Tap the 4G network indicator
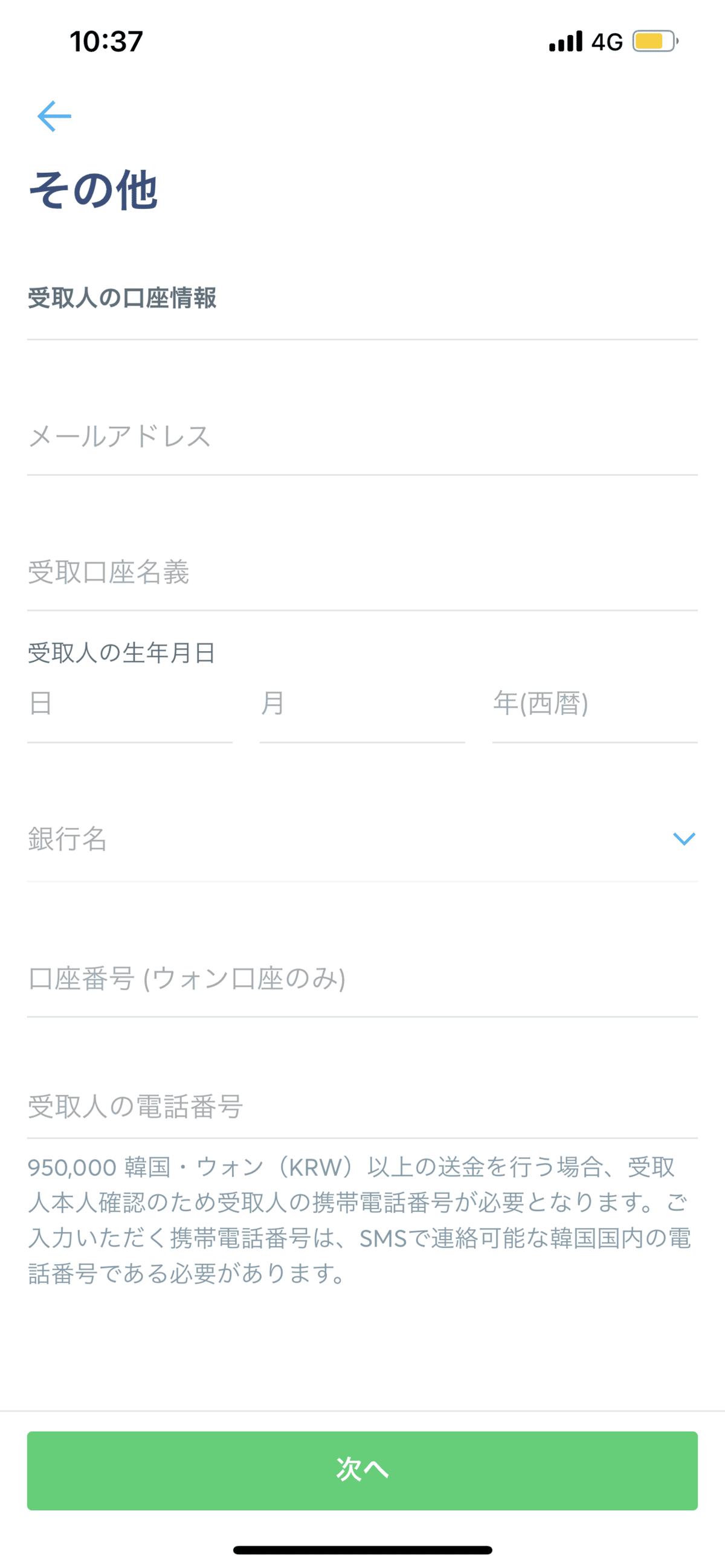The height and width of the screenshot is (1568, 725). pos(605,41)
